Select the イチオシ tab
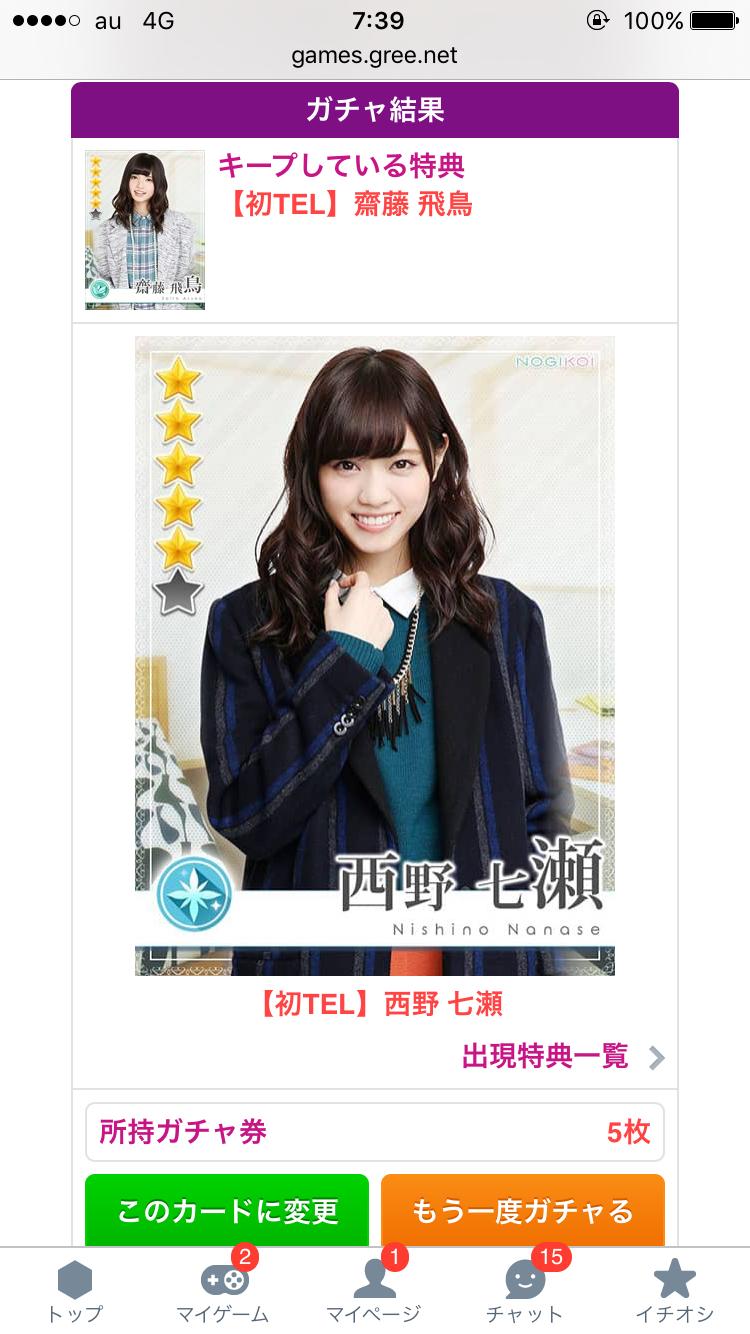The height and width of the screenshot is (1334, 750). pos(674,1292)
